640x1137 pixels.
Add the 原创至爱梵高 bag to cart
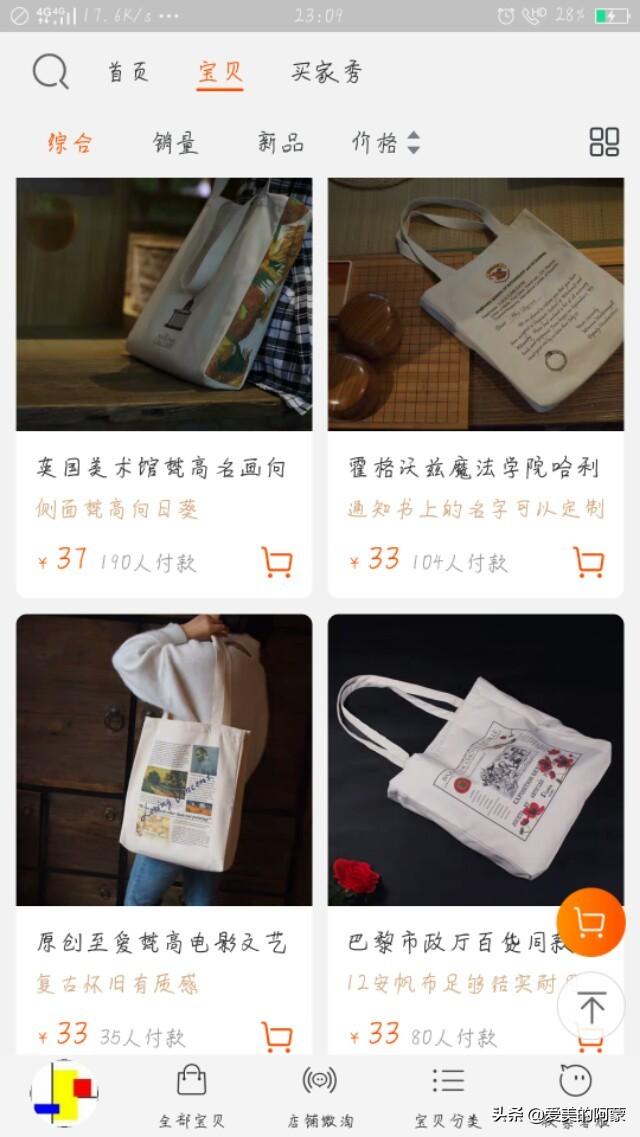pos(277,1036)
